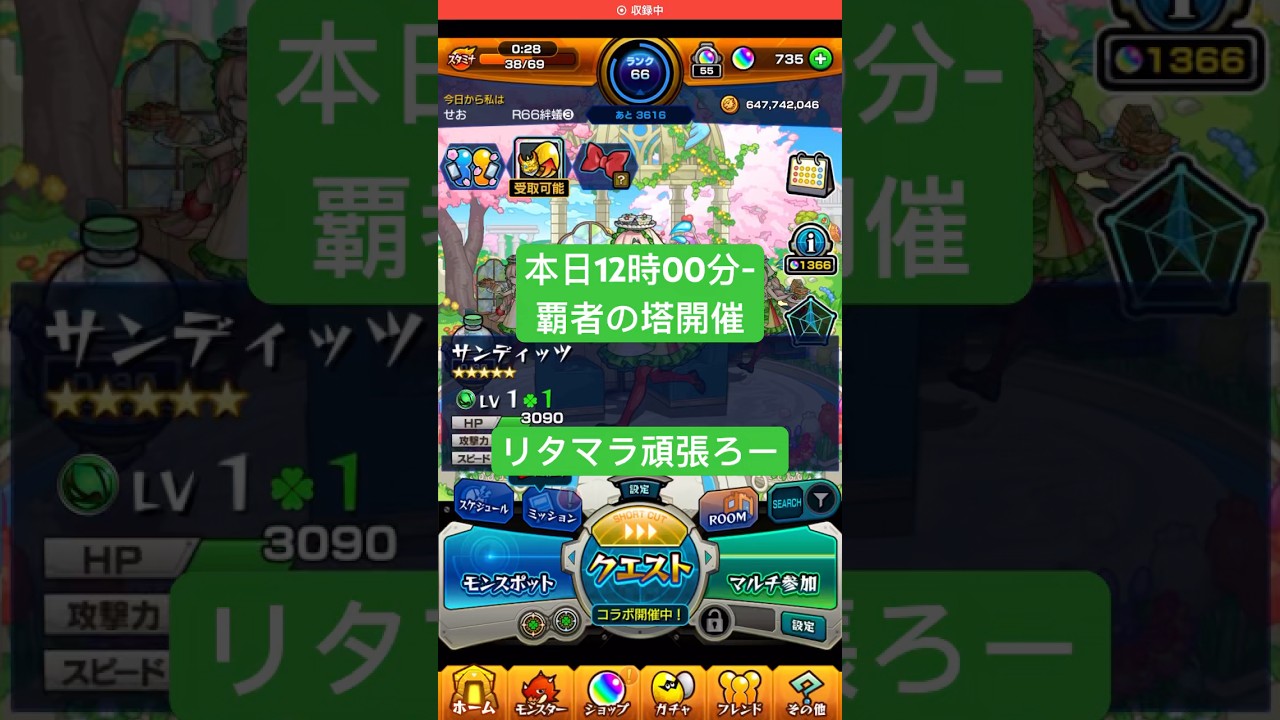Start the クエスト quest button
The image size is (1280, 720).
pos(640,568)
